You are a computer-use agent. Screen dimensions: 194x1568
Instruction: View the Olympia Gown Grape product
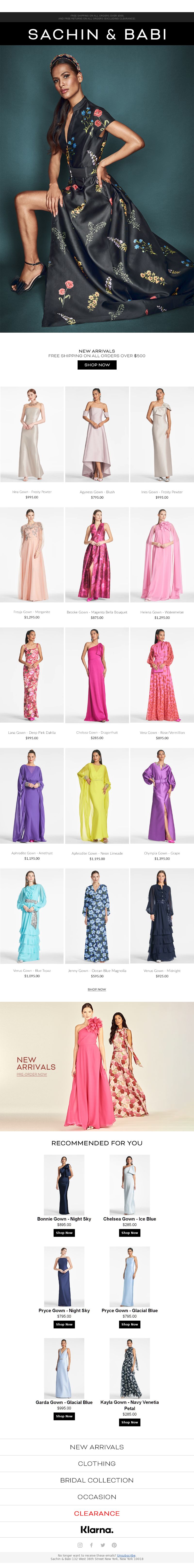click(162, 796)
